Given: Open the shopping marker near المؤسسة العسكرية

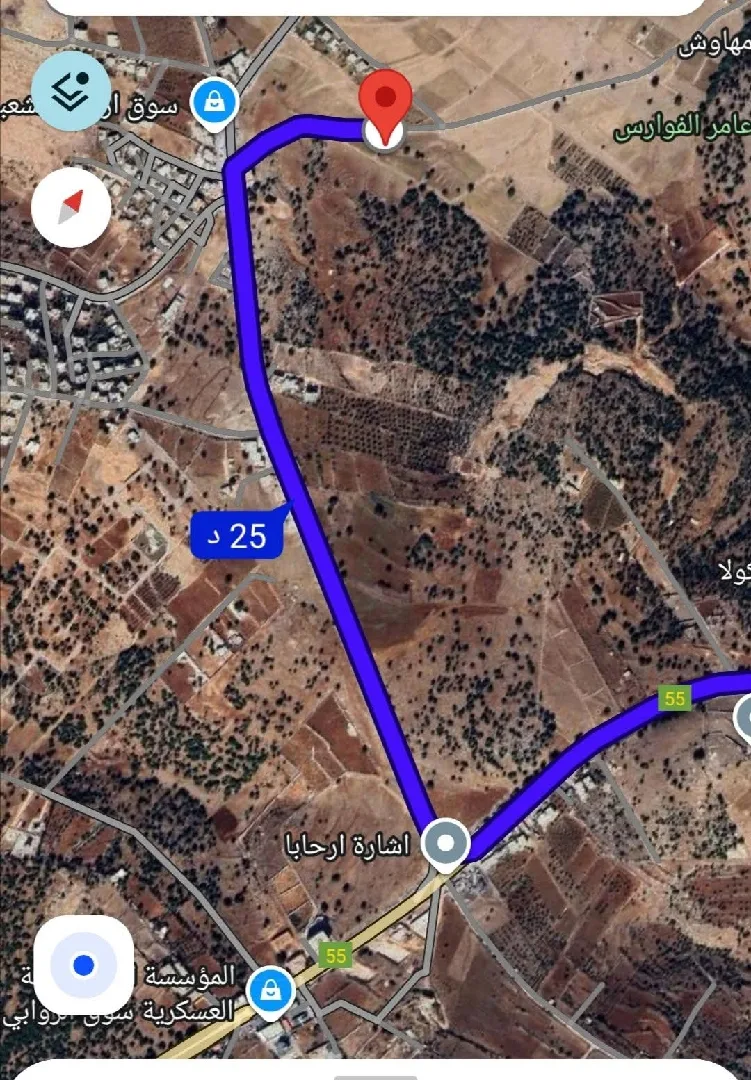Looking at the screenshot, I should (269, 990).
